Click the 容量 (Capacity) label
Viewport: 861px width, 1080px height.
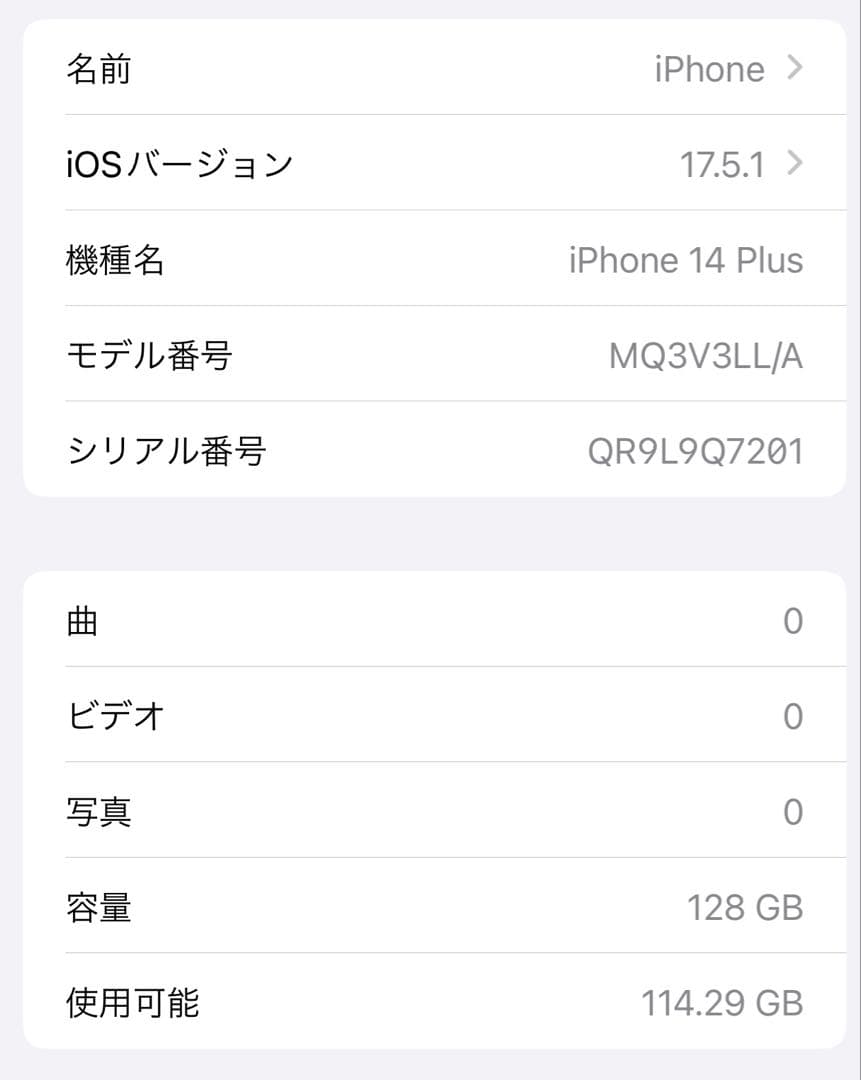(x=97, y=907)
